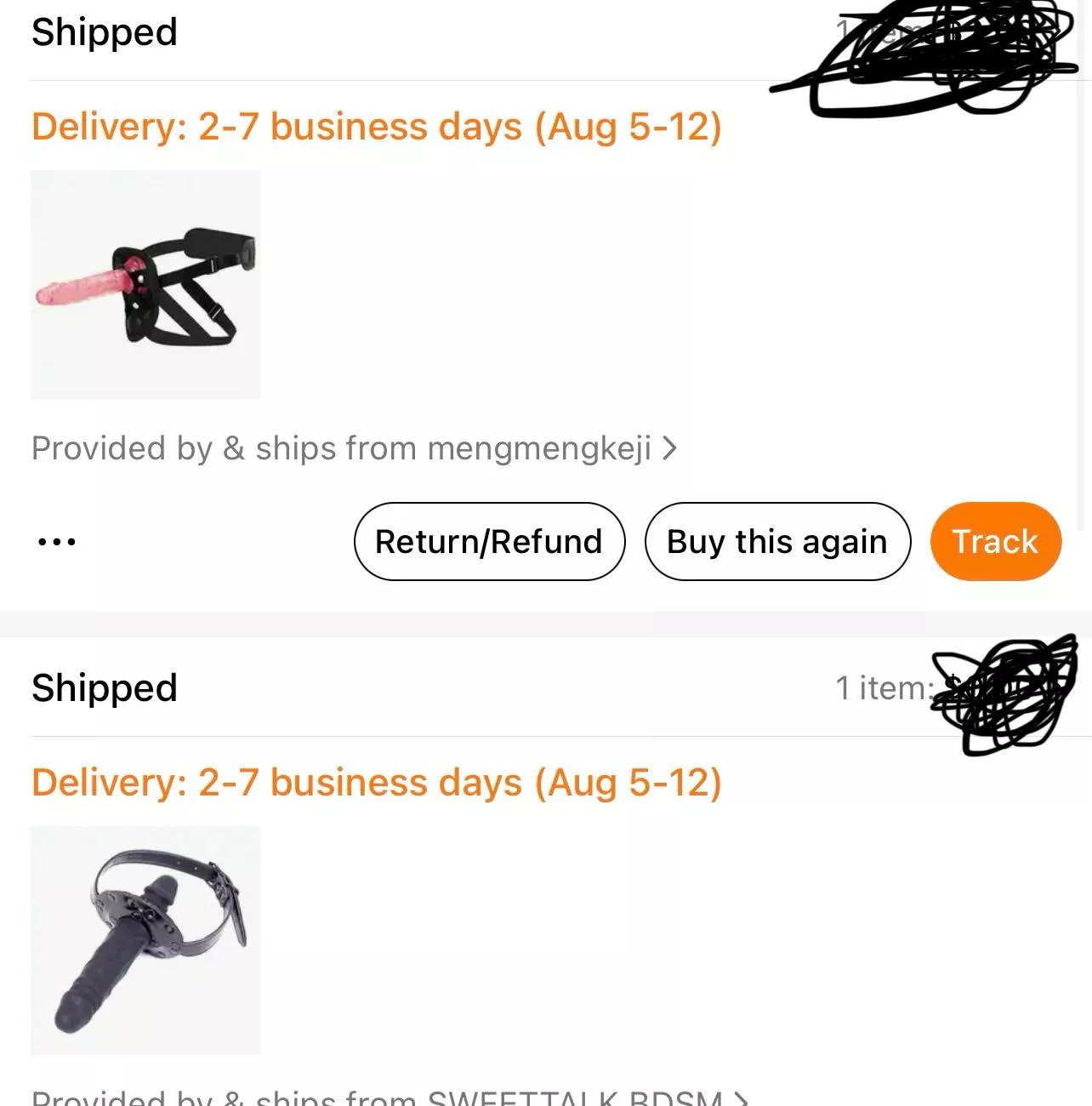Open the second shipped order's product image
The width and height of the screenshot is (1092, 1106).
[145, 940]
